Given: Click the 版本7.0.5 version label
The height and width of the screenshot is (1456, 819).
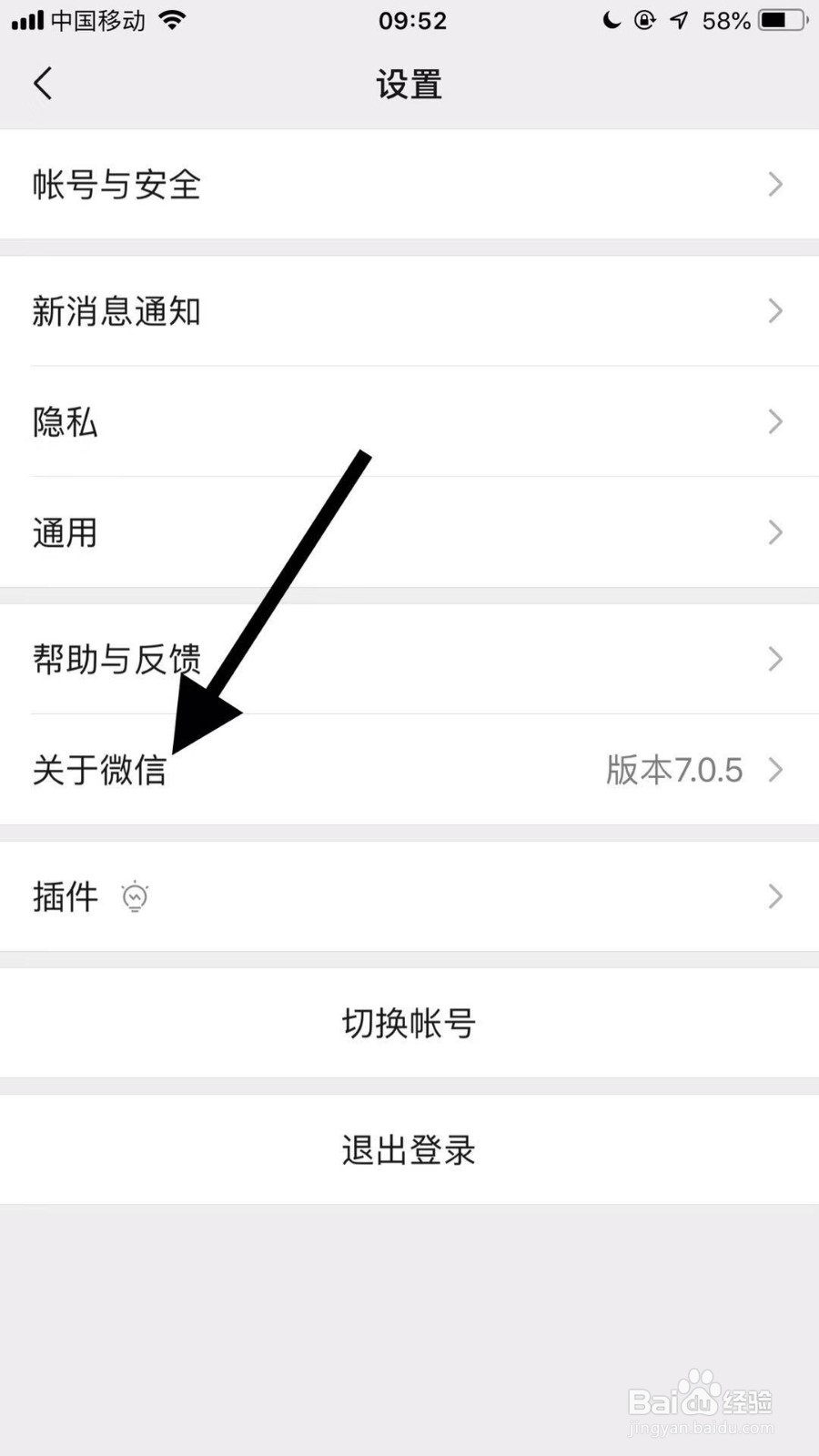Looking at the screenshot, I should click(x=673, y=770).
